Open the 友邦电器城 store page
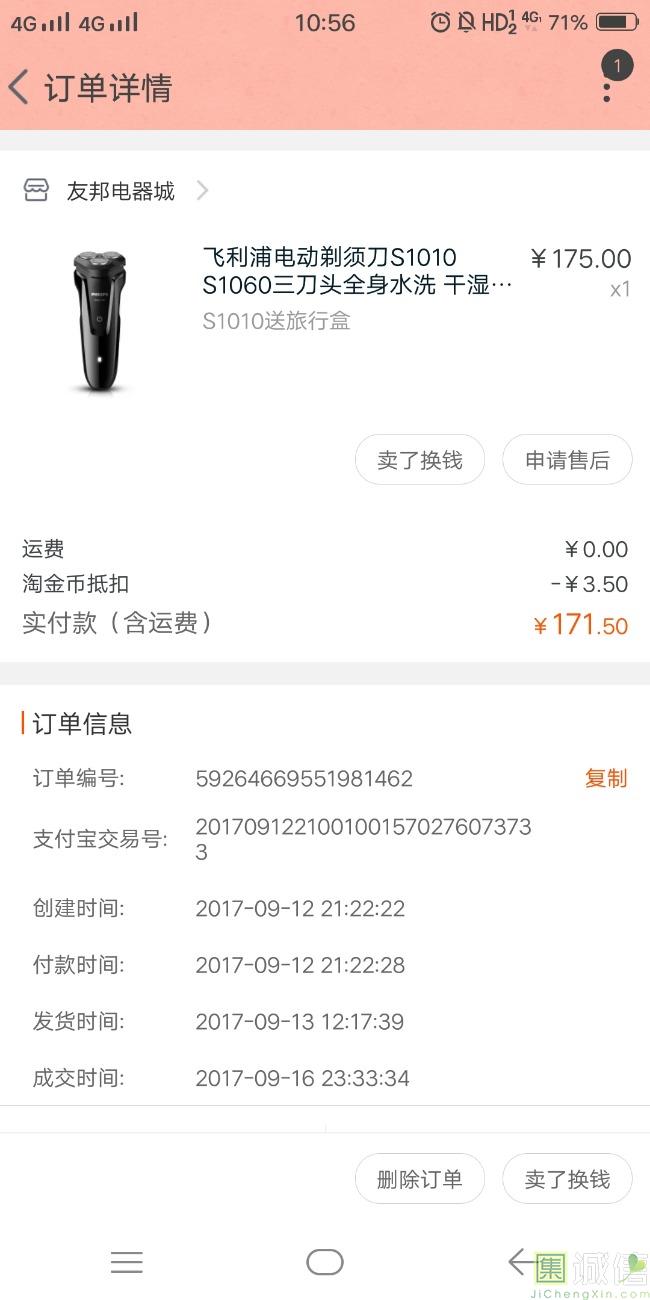Screen dimensions: 650x1300 [117, 191]
